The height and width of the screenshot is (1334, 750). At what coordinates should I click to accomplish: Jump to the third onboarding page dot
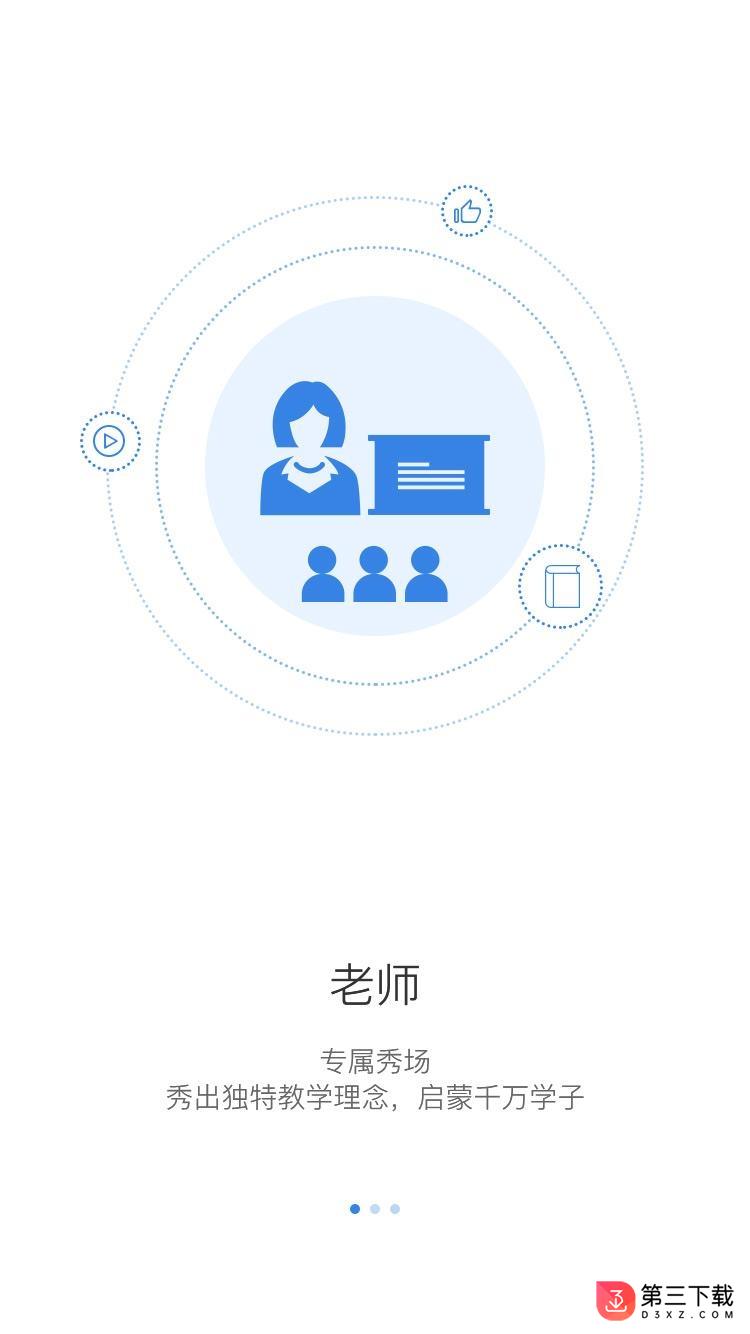(x=395, y=1209)
